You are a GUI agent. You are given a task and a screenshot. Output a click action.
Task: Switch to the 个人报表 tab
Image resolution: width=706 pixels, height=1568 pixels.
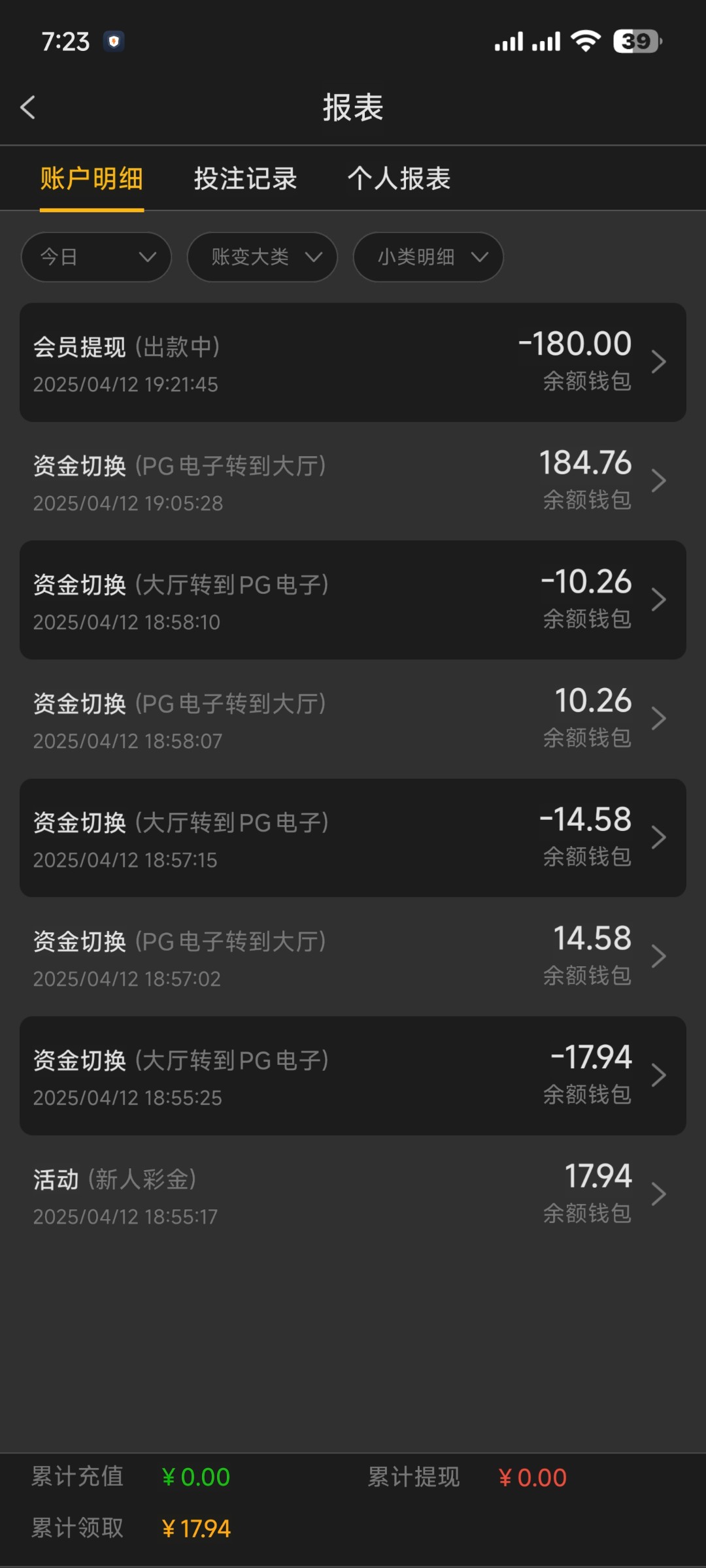click(399, 178)
